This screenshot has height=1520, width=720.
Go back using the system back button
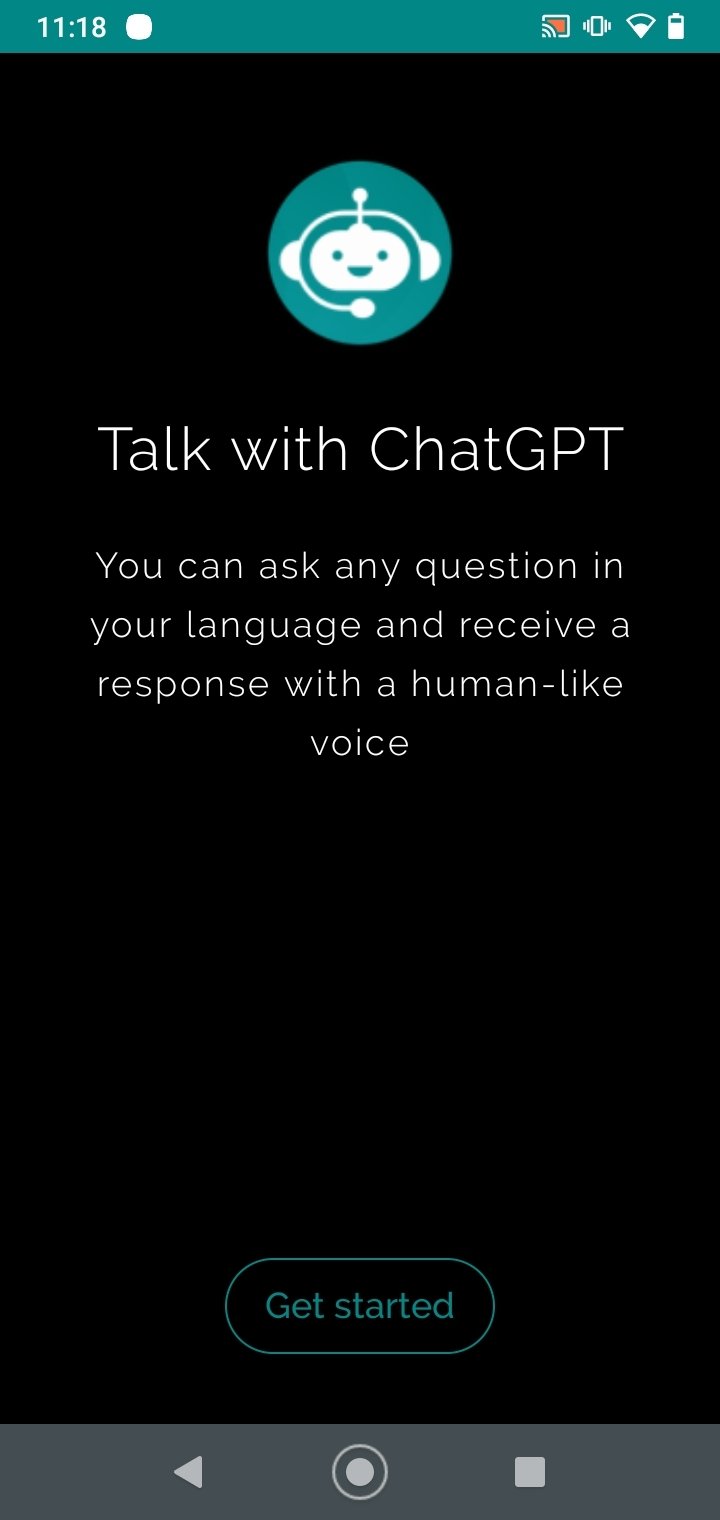pos(188,1472)
